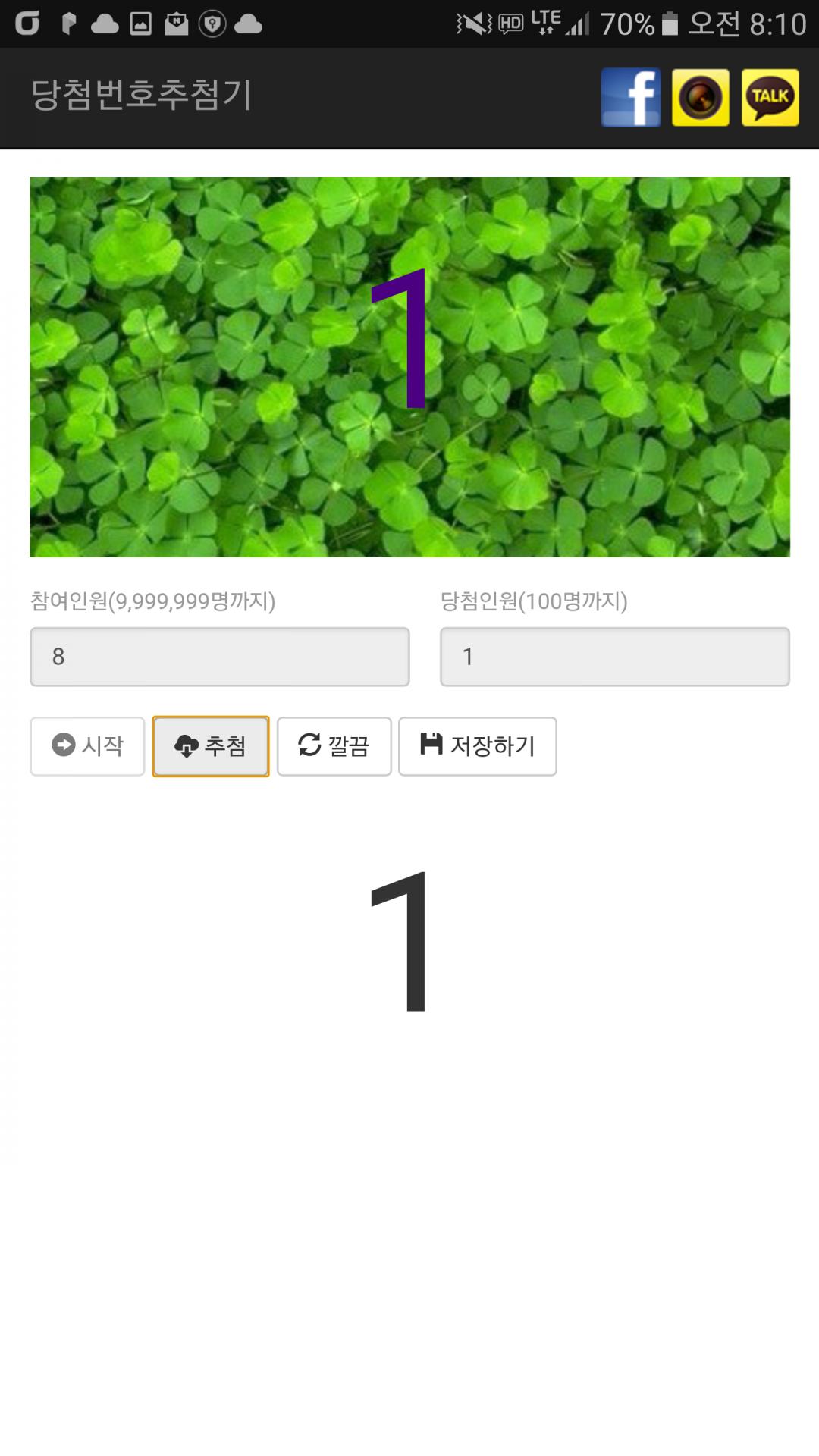Draw a number with 추첨
This screenshot has width=819, height=1456.
(211, 746)
